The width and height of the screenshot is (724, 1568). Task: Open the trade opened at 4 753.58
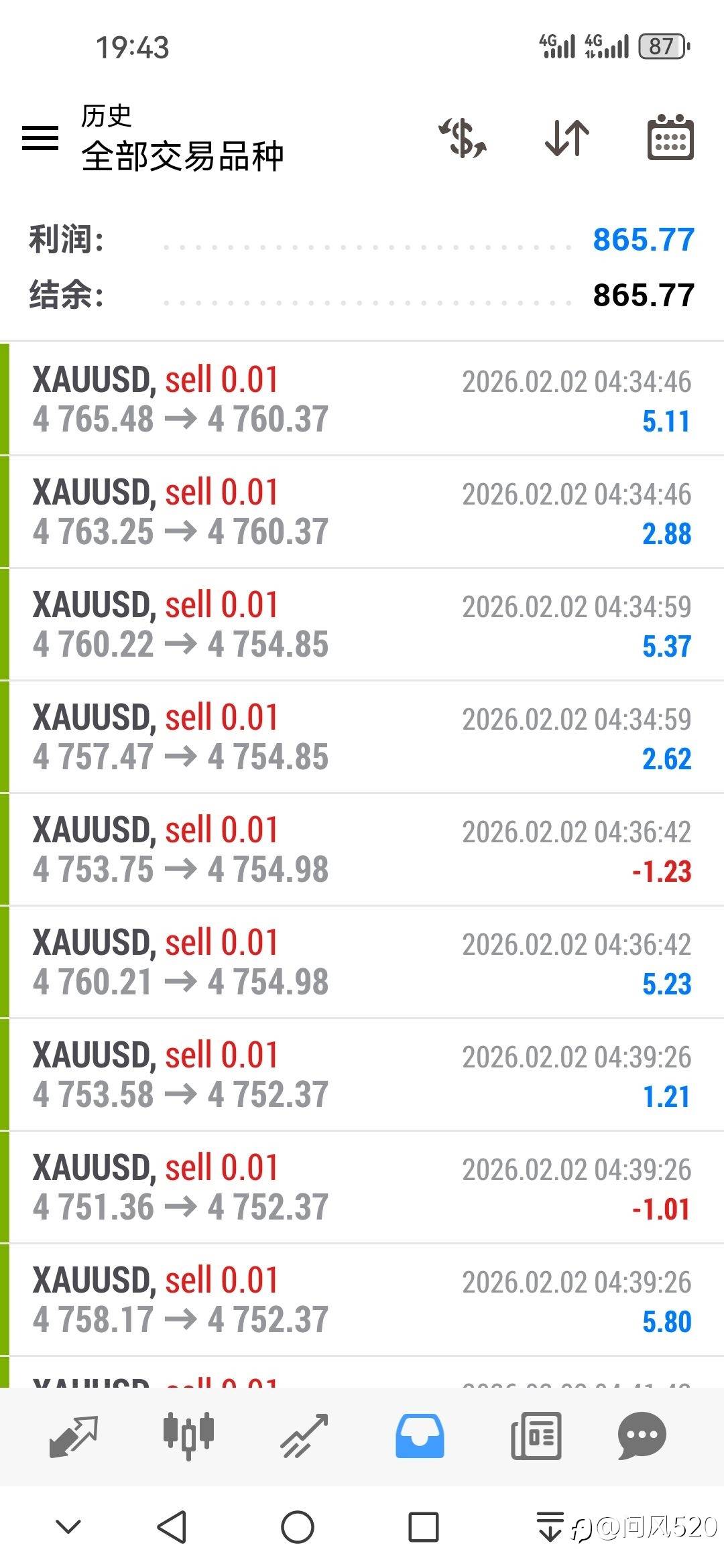pos(362,1075)
